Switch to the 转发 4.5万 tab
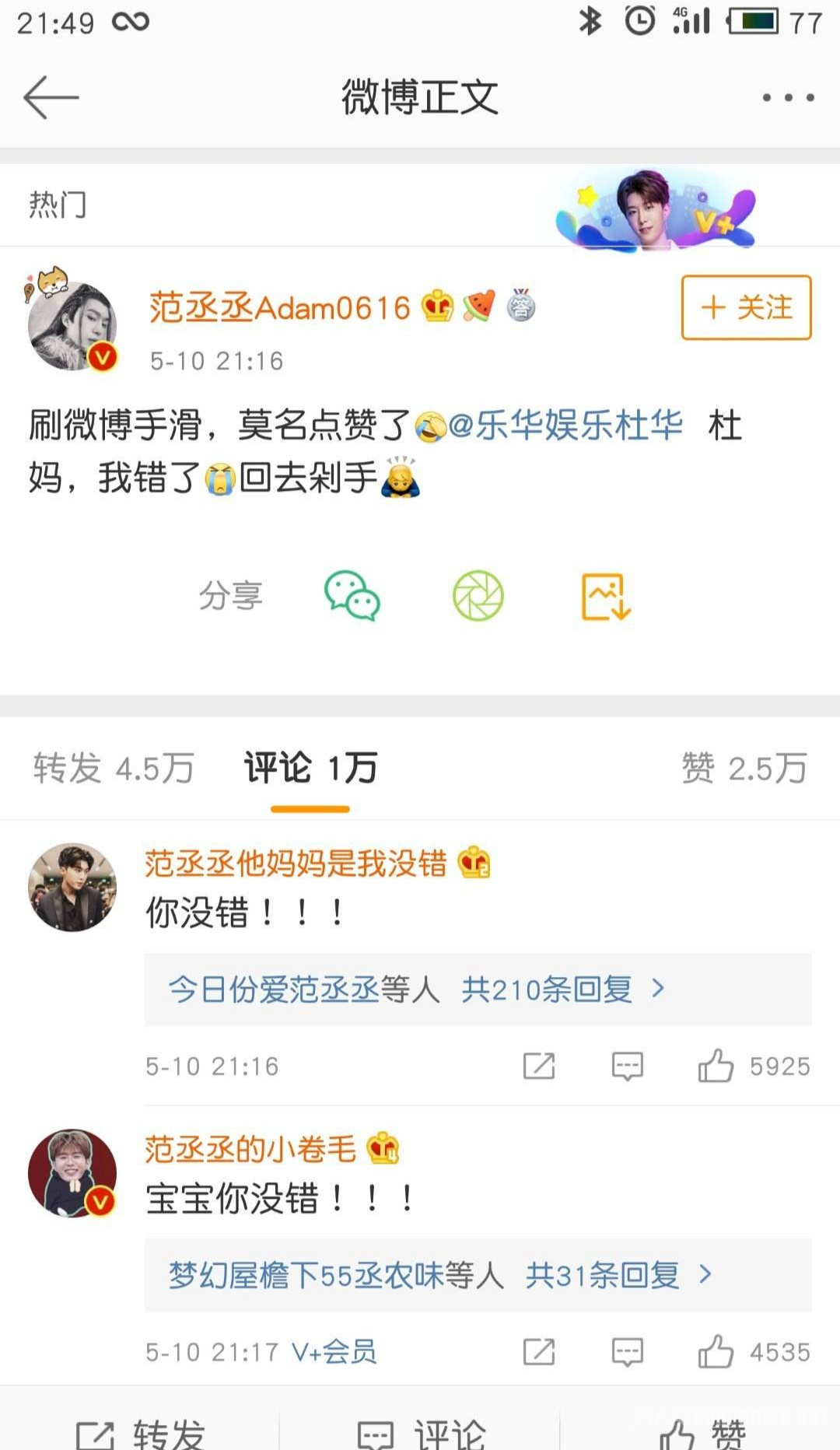This screenshot has height=1450, width=840. [114, 769]
